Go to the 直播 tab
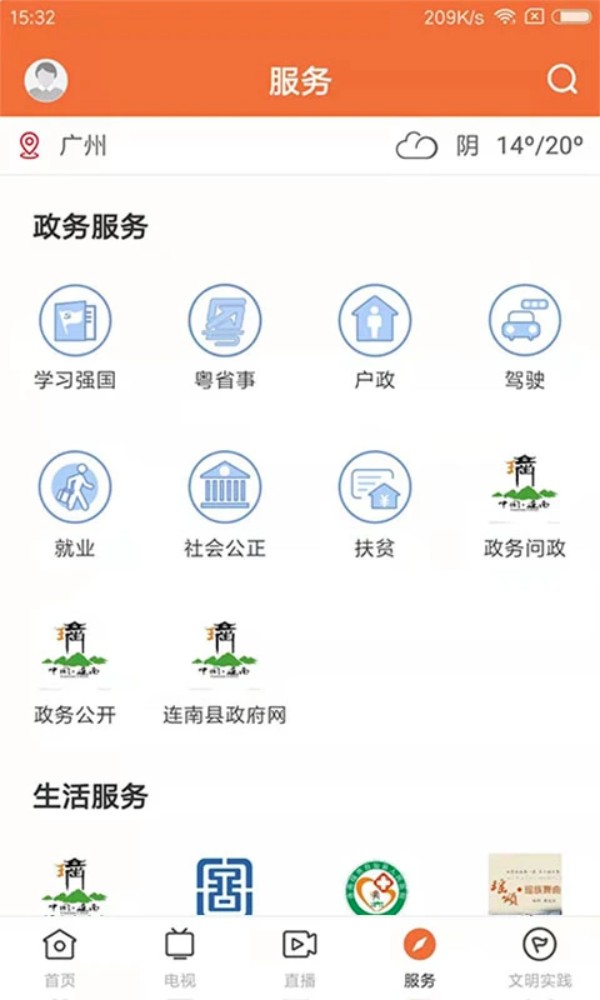The width and height of the screenshot is (600, 1000). 300,957
